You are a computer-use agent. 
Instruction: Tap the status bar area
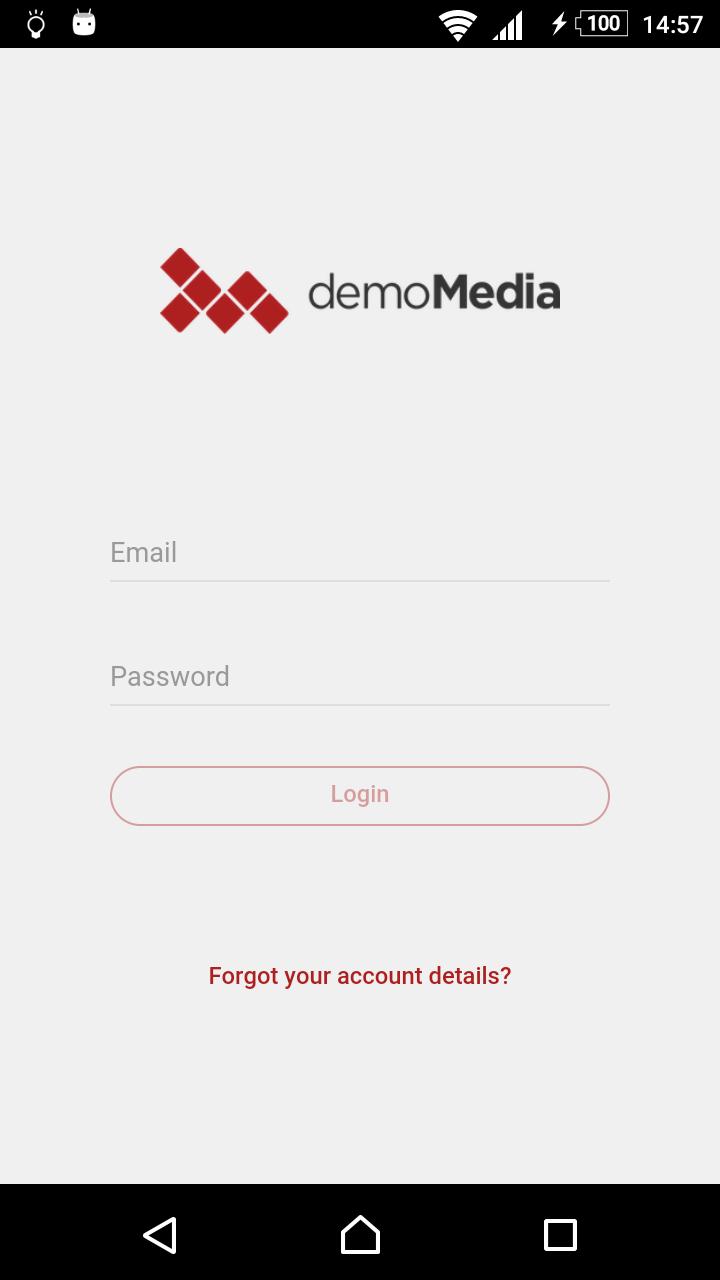300,24
